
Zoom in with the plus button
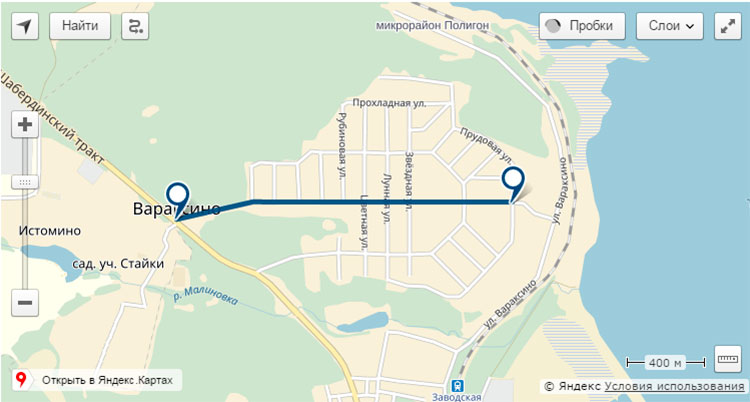click(25, 126)
